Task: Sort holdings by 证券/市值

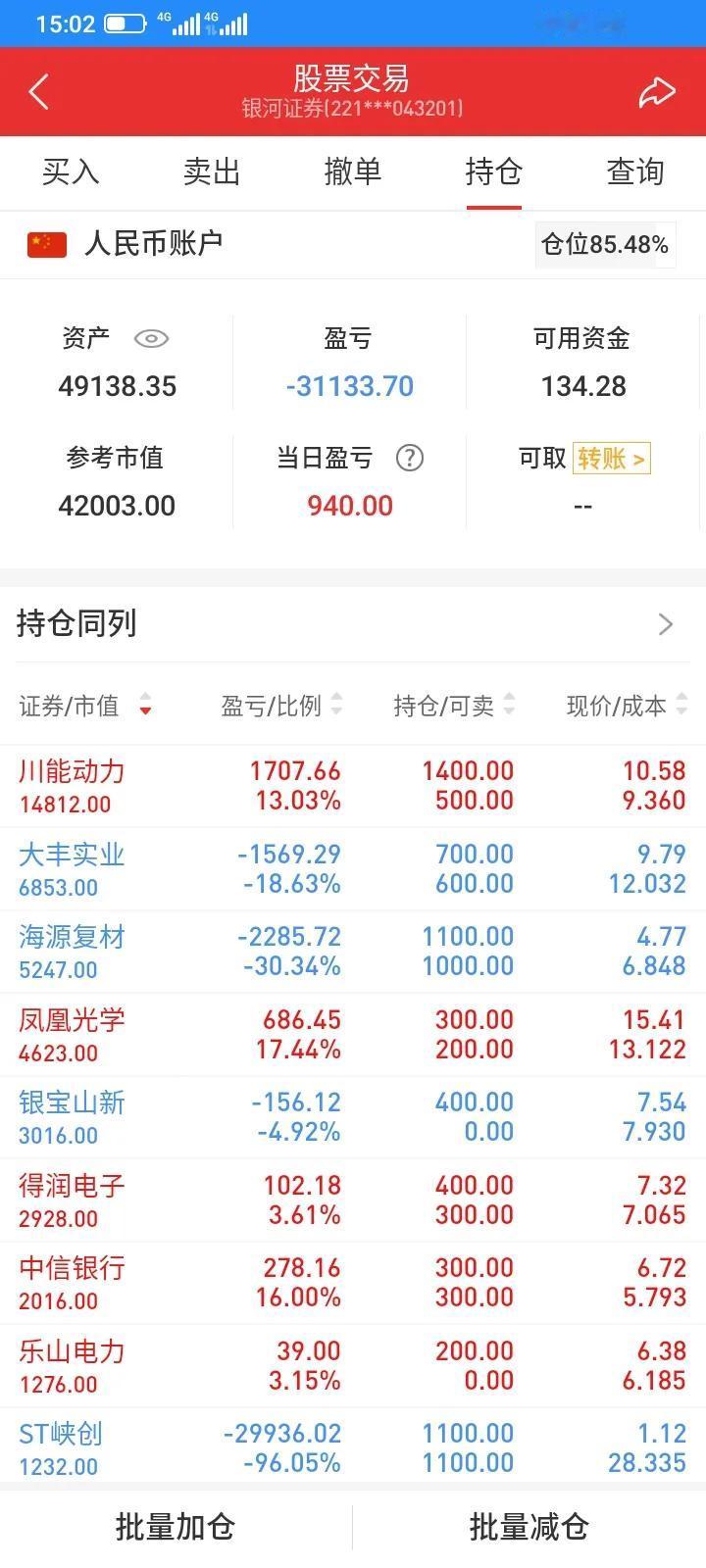Action: tap(86, 706)
